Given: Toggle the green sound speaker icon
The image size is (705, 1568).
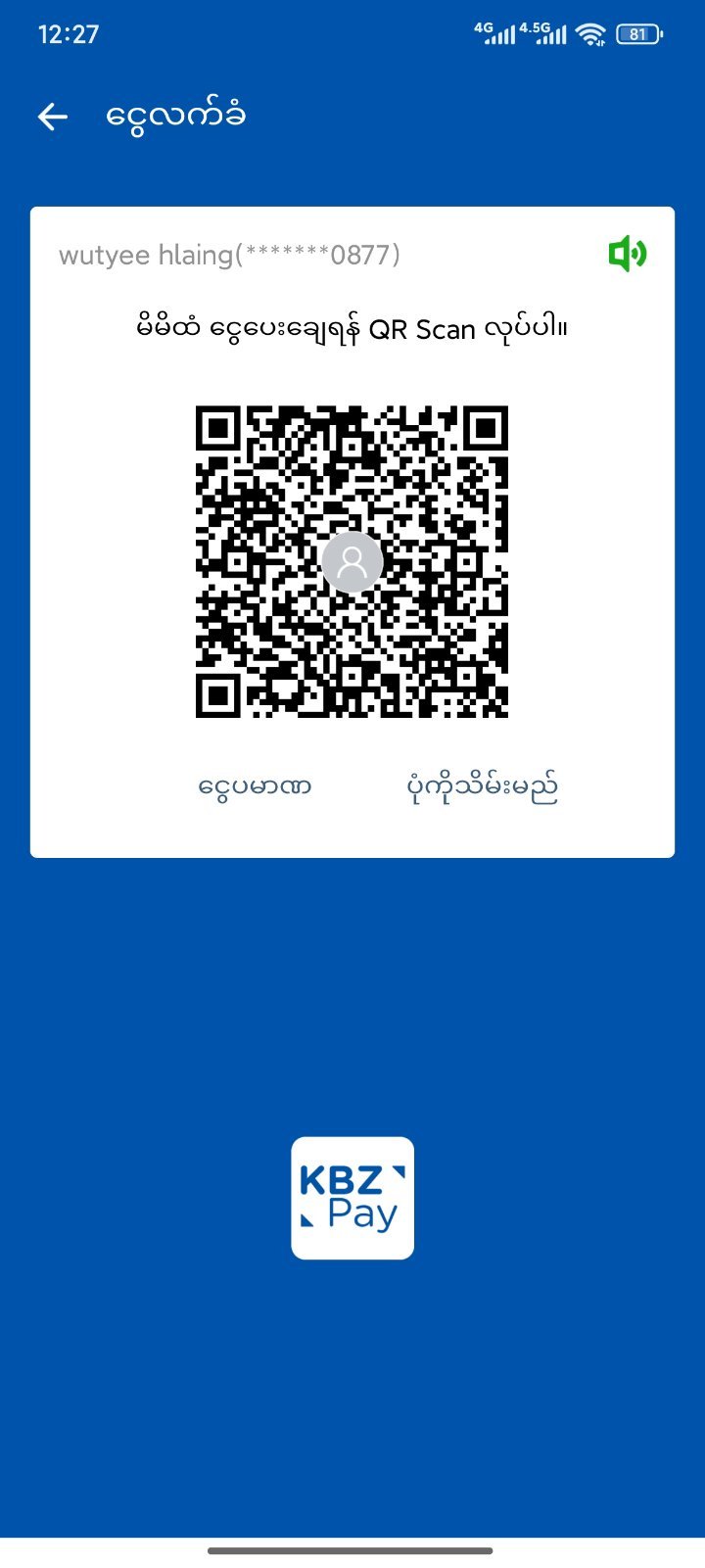Looking at the screenshot, I should click(x=627, y=255).
